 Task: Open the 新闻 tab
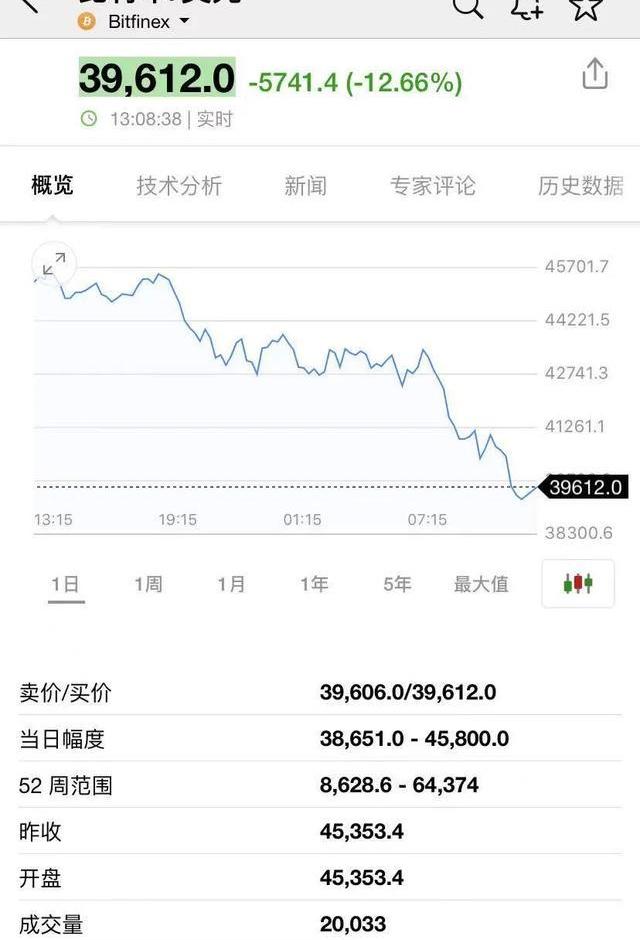pos(305,185)
